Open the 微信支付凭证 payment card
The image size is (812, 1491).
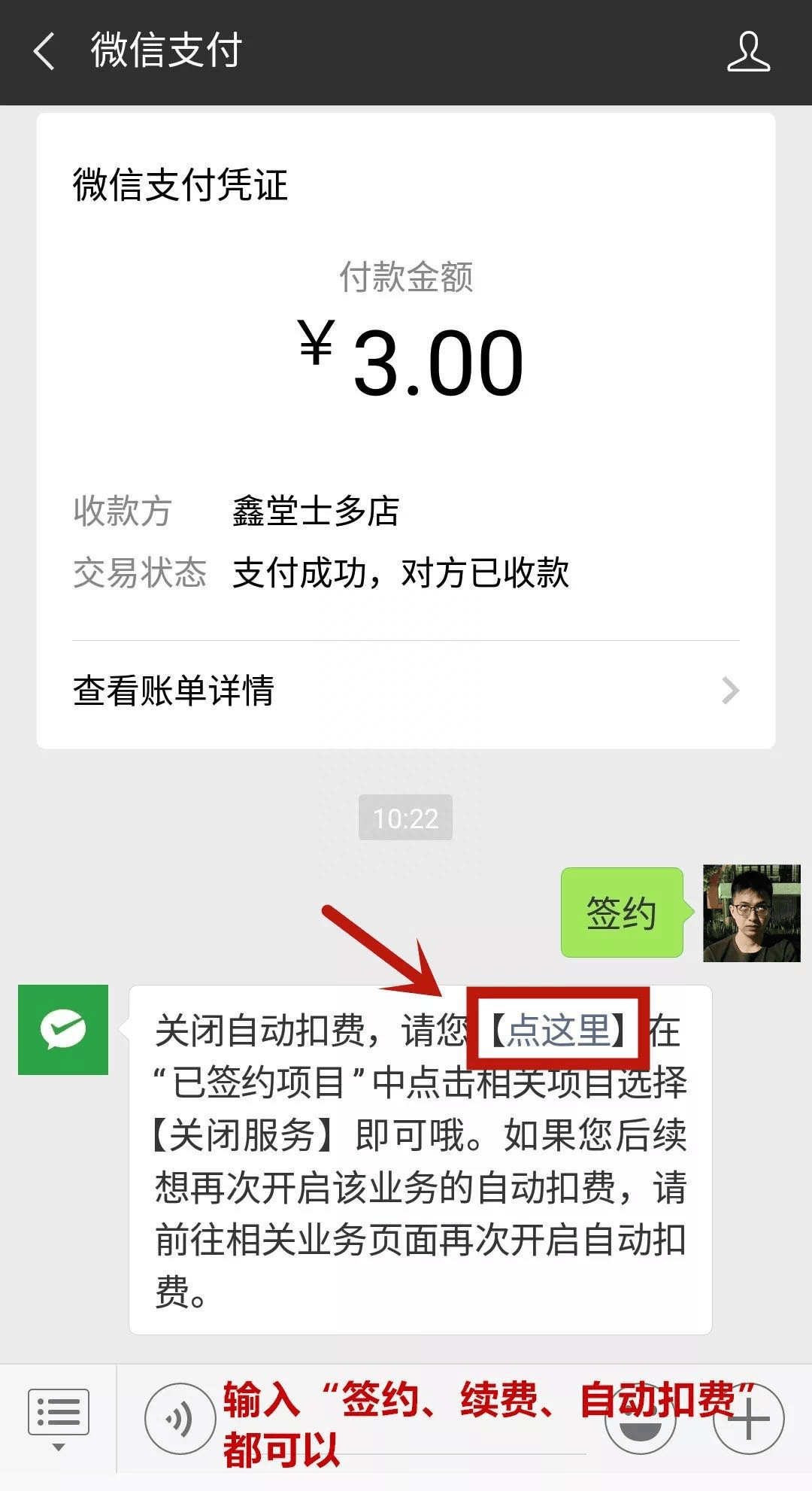(x=406, y=376)
